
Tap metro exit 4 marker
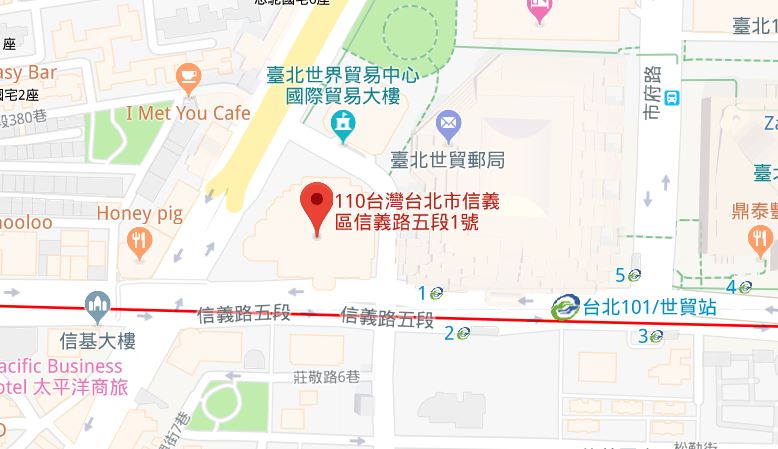(x=745, y=288)
